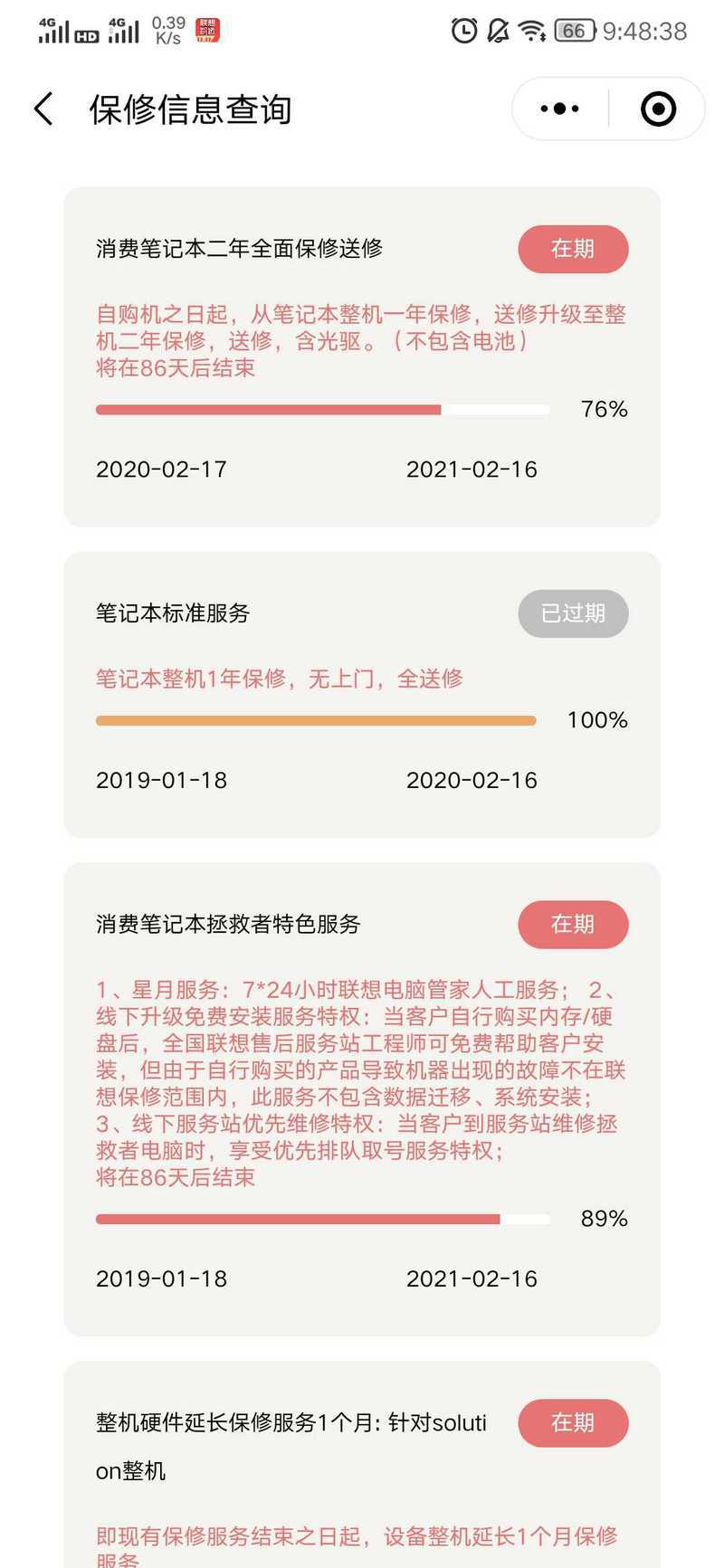Open the mini program three-dot menu

point(560,109)
